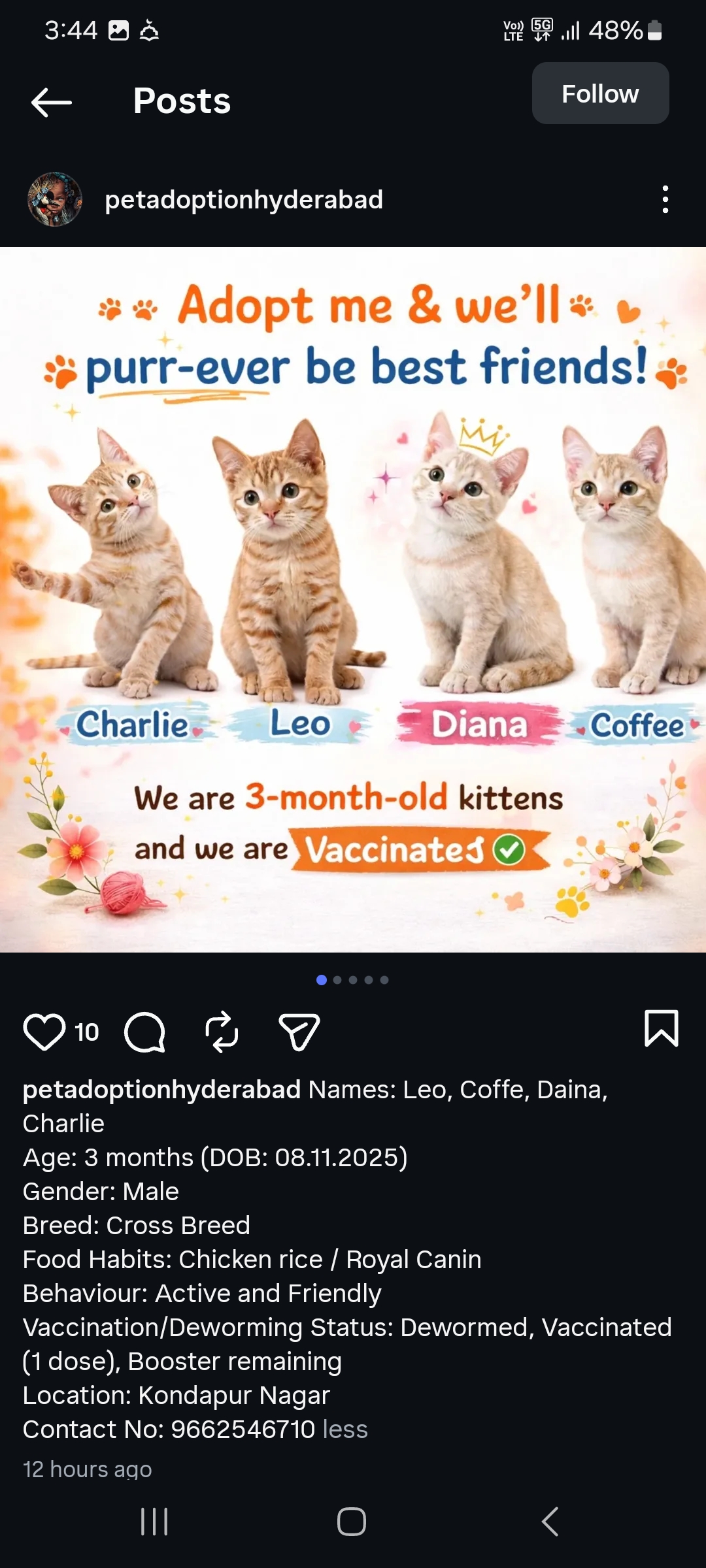Like the post with the heart icon
The height and width of the screenshot is (1568, 706).
point(43,1030)
